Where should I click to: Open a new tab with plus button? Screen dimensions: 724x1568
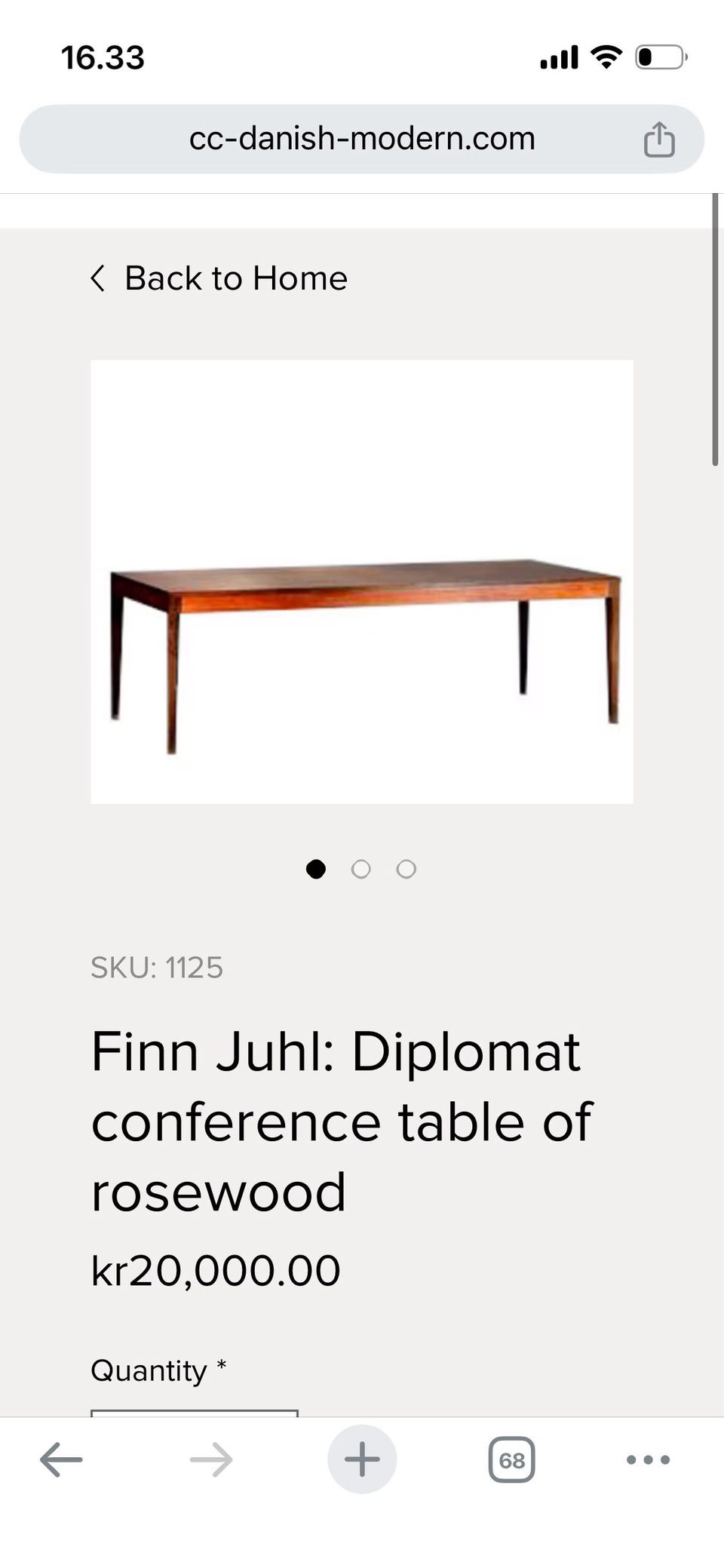(362, 1459)
